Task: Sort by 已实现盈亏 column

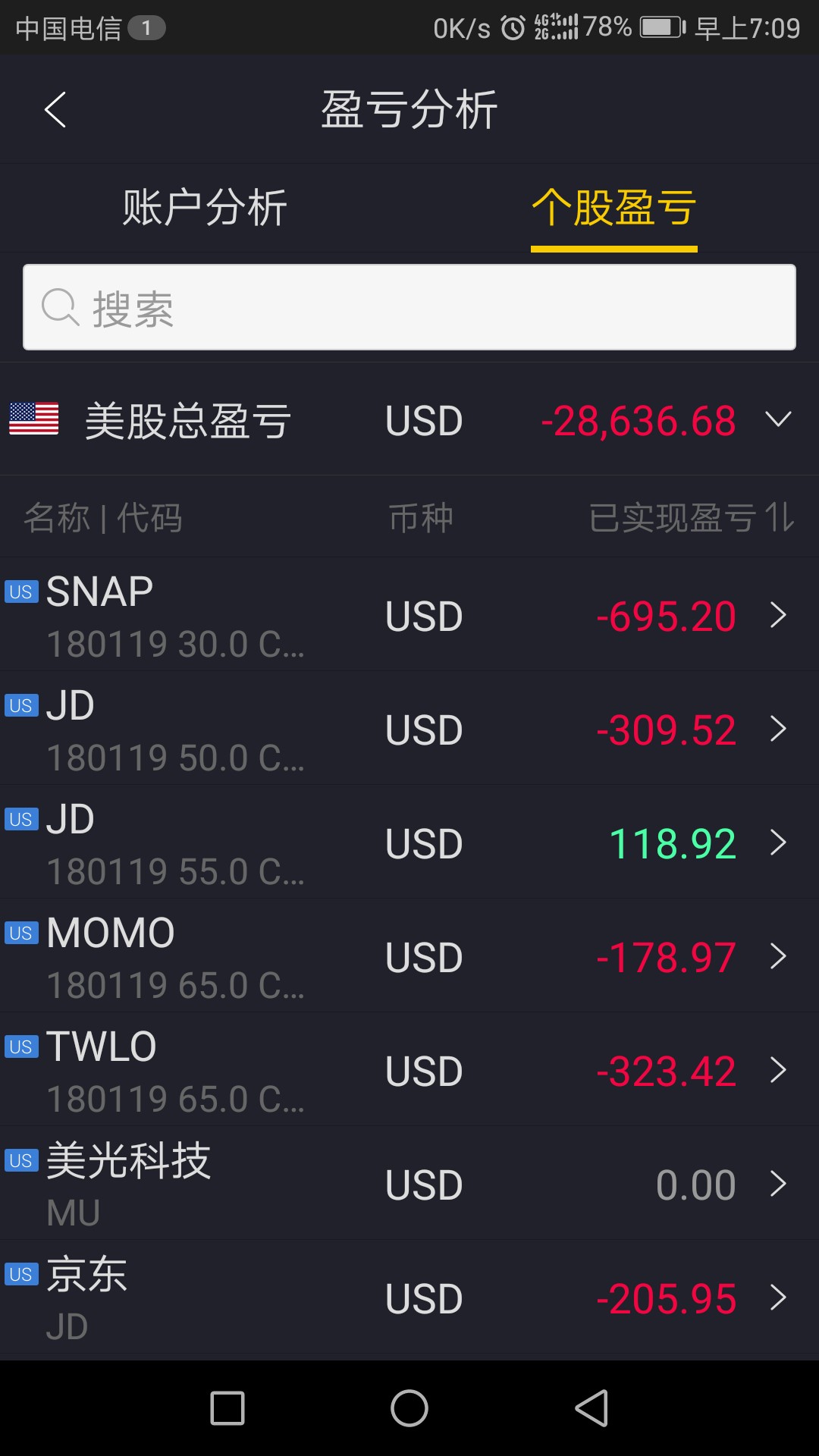Action: tap(690, 518)
